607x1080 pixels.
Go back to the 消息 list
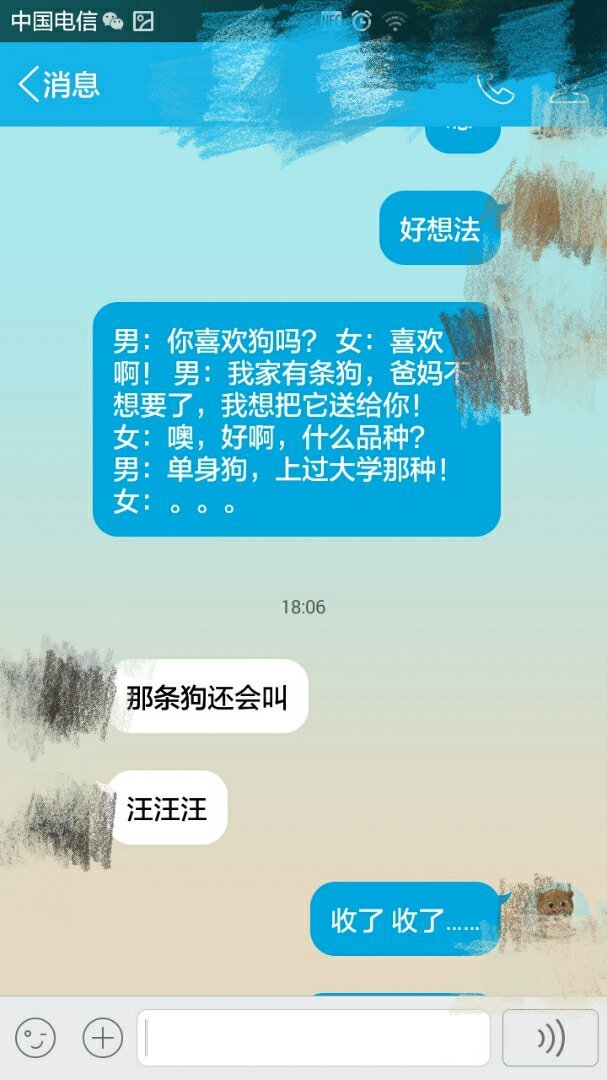(58, 84)
